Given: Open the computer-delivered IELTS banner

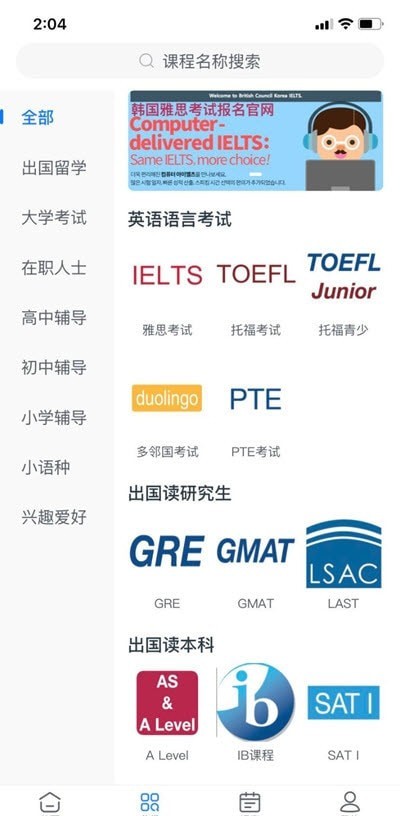Looking at the screenshot, I should [255, 141].
